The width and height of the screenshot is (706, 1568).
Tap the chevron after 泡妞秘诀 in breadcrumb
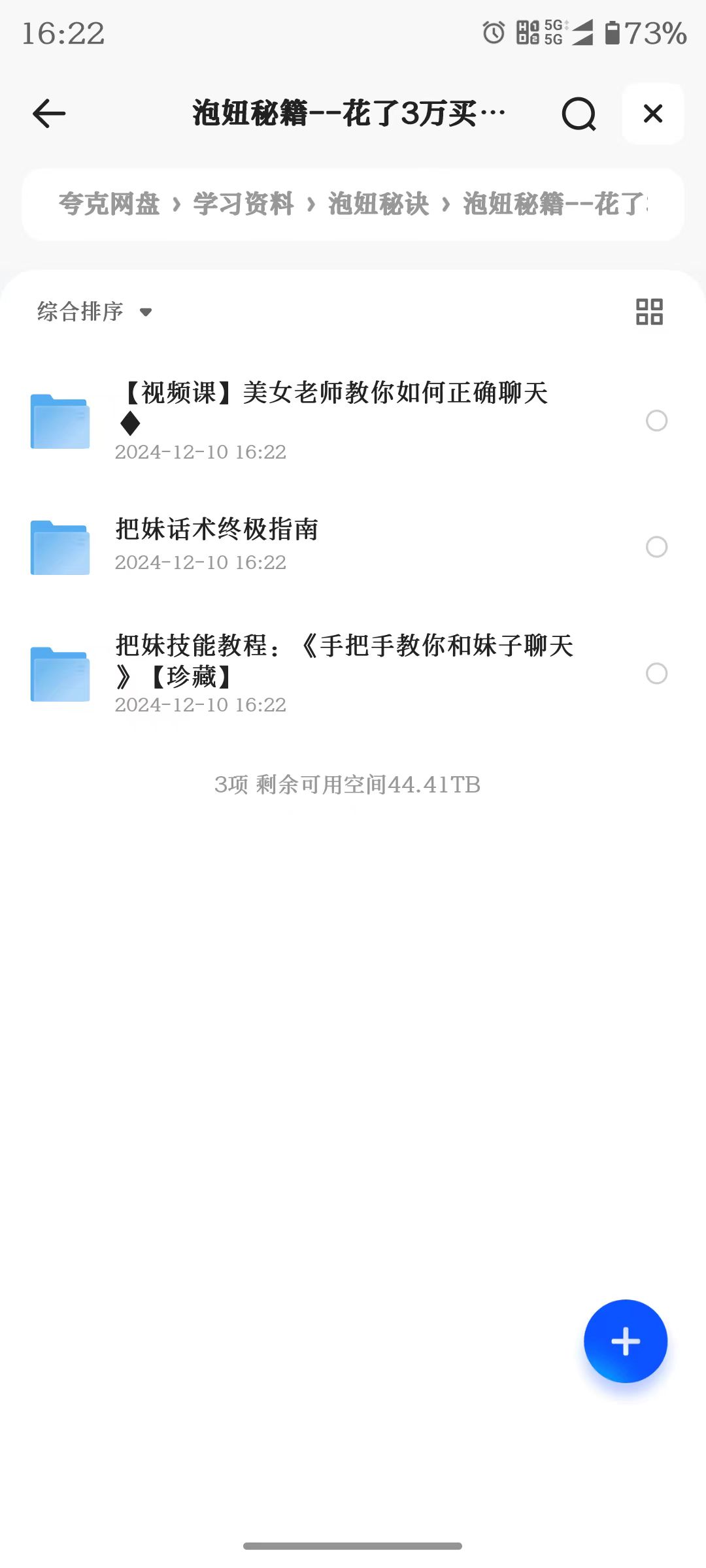coord(446,204)
